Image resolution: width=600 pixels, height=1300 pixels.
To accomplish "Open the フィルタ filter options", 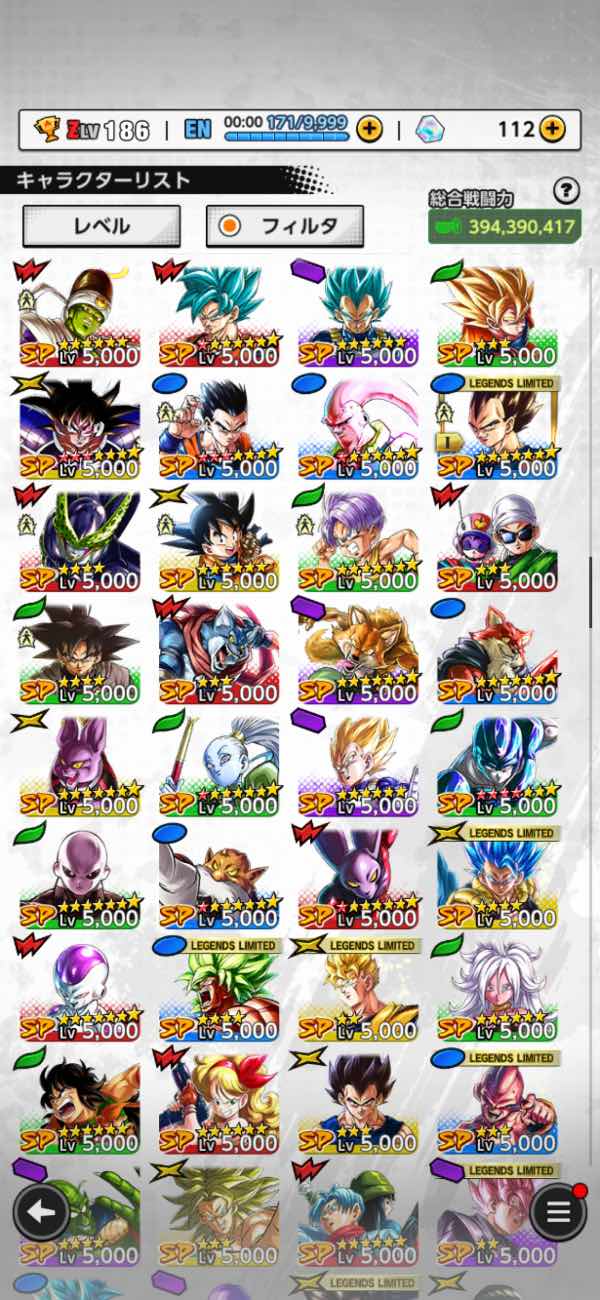I will tap(284, 226).
